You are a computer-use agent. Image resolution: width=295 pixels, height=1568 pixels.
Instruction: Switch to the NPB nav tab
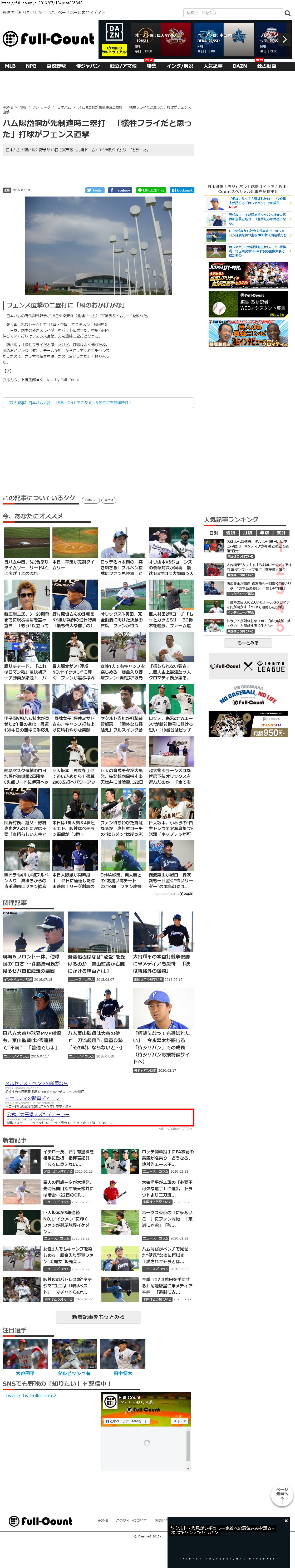pyautogui.click(x=31, y=66)
